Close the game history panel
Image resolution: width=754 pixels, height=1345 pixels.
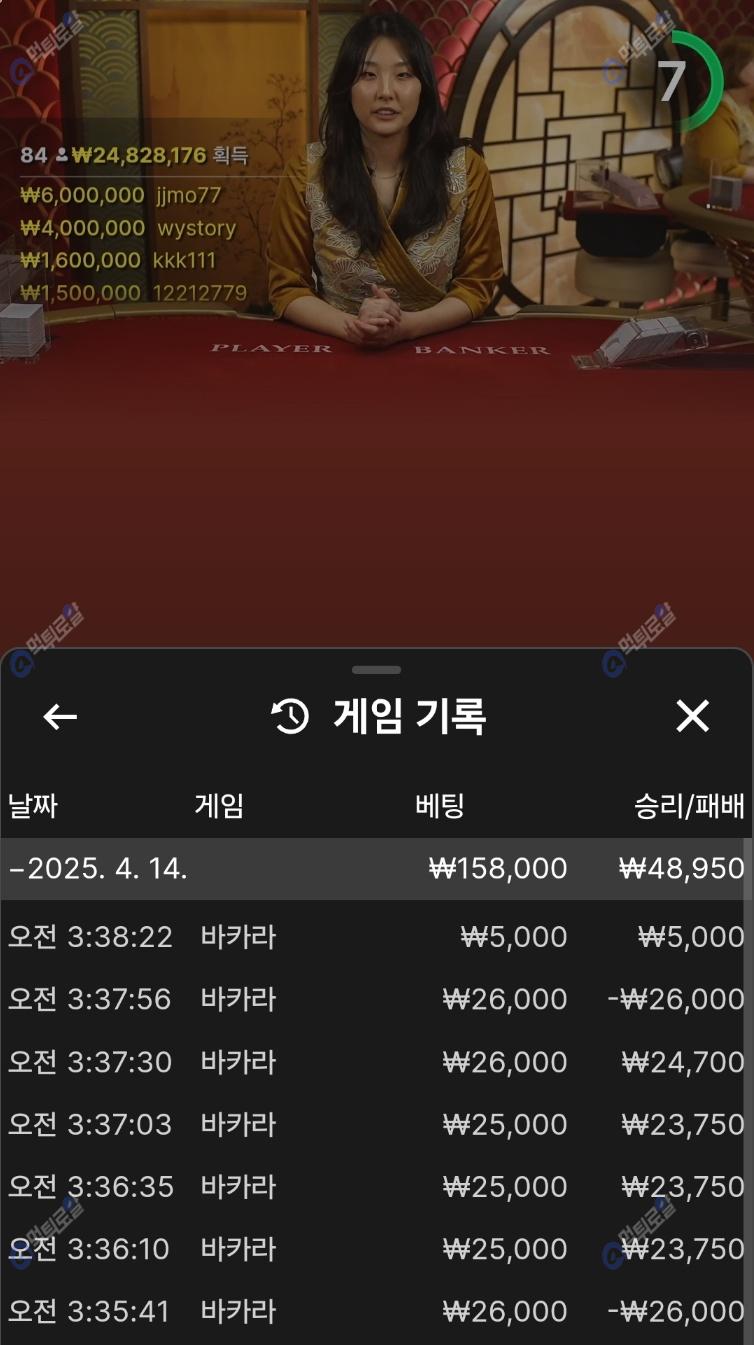692,716
